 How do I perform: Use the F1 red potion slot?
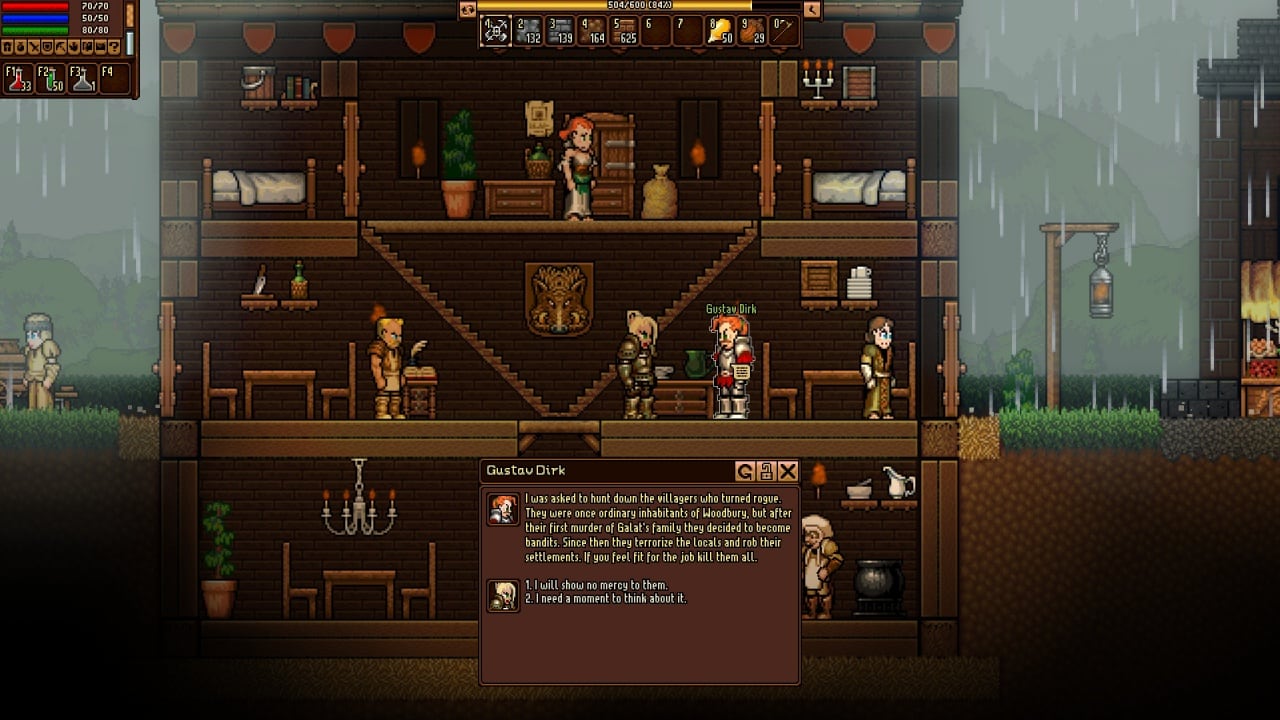(x=19, y=79)
